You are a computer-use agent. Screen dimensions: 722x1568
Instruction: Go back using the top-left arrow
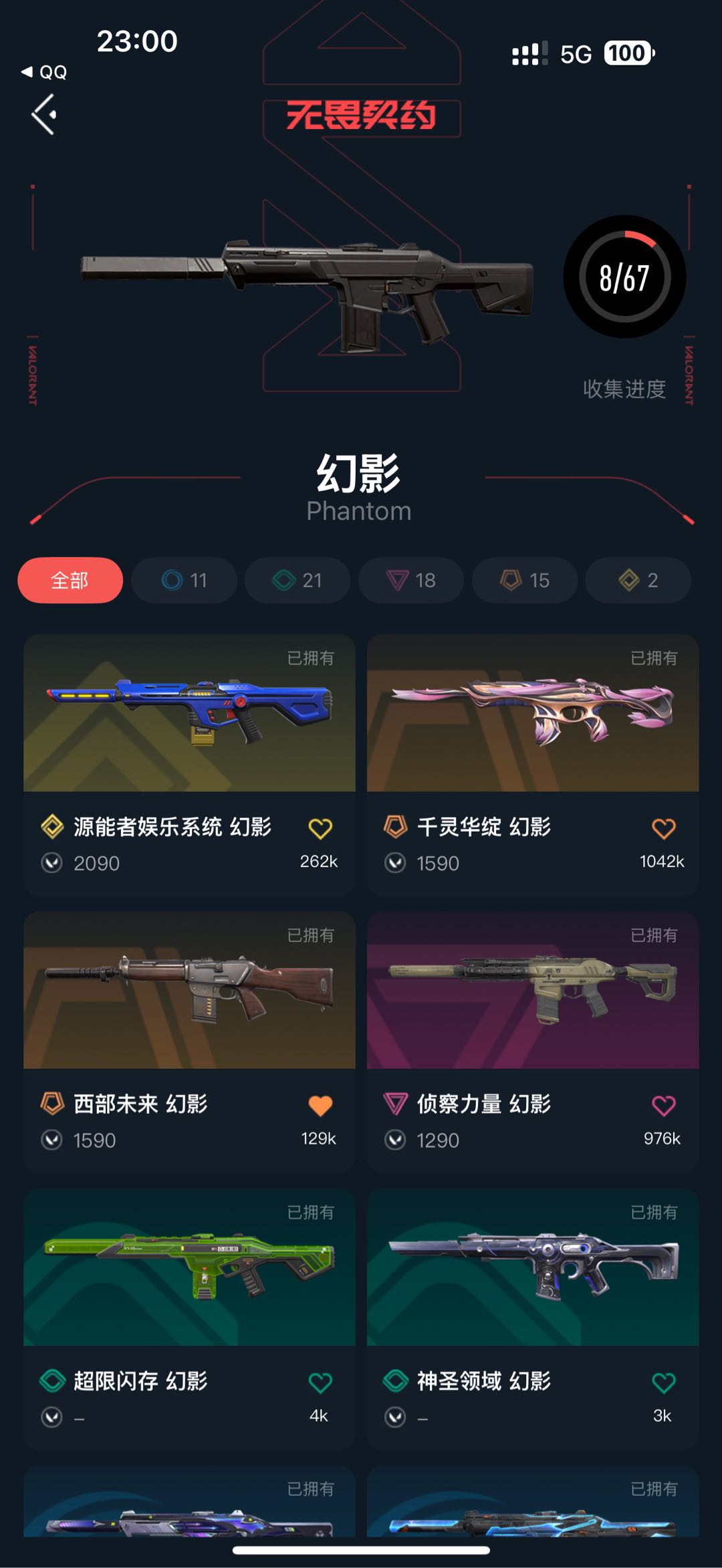[44, 115]
